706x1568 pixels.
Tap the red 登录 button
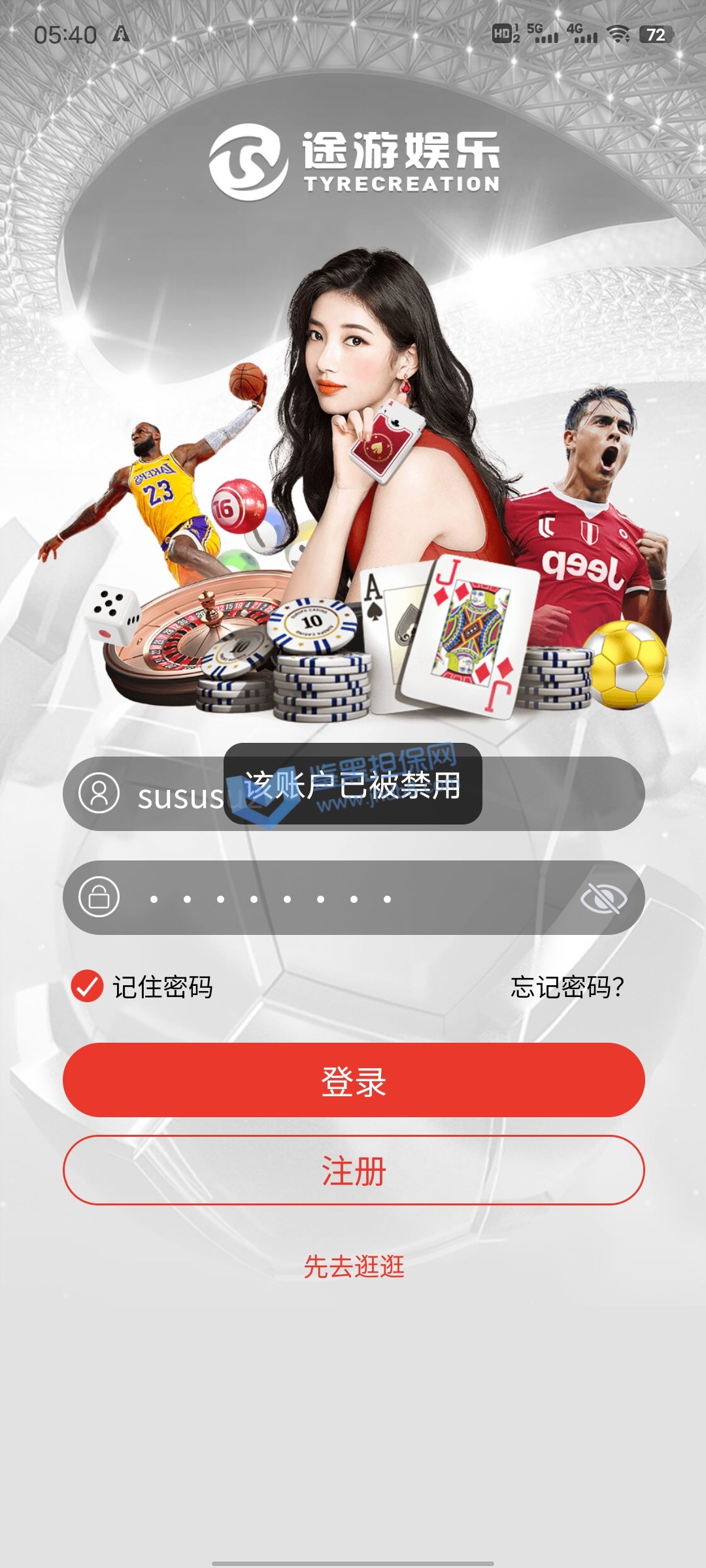[x=354, y=1080]
